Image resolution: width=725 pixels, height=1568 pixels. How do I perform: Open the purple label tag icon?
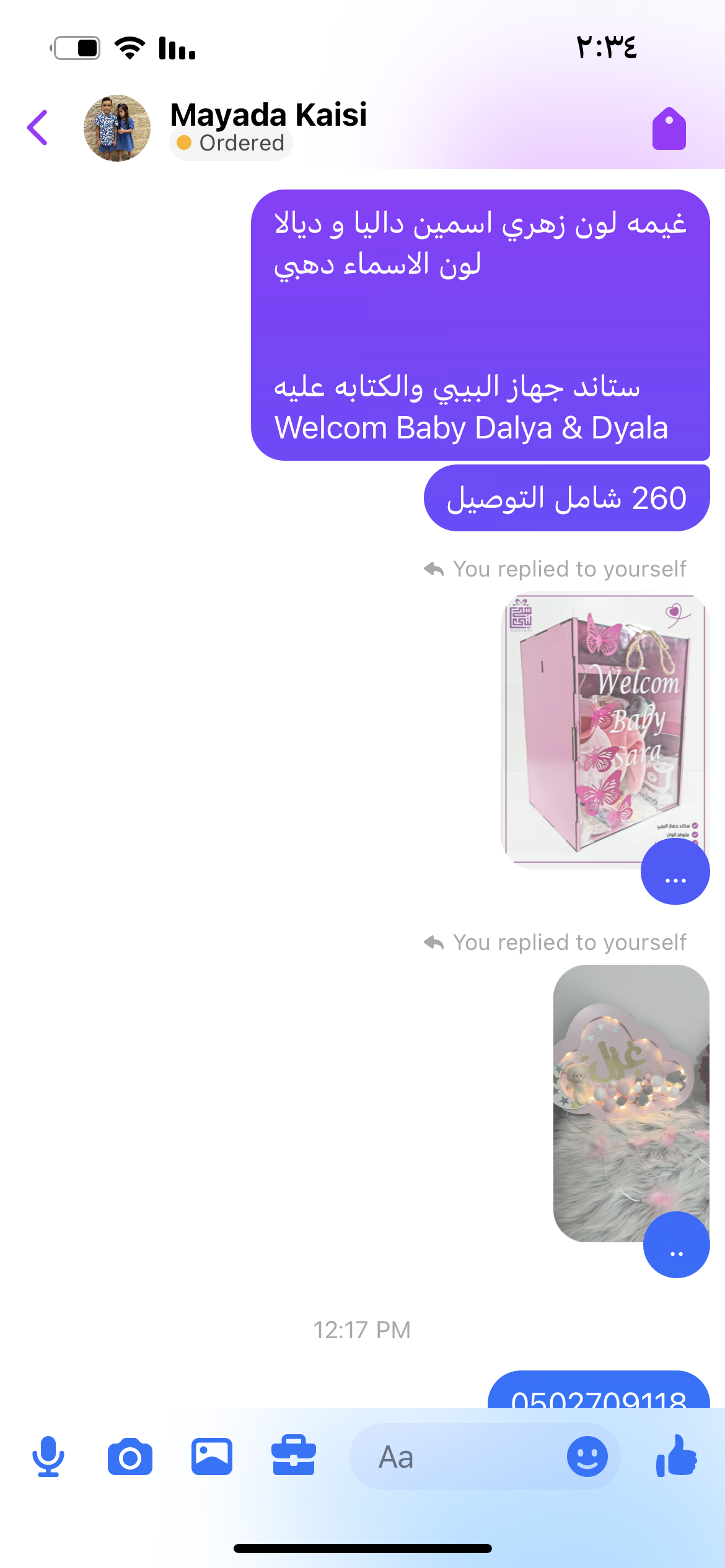(x=669, y=129)
